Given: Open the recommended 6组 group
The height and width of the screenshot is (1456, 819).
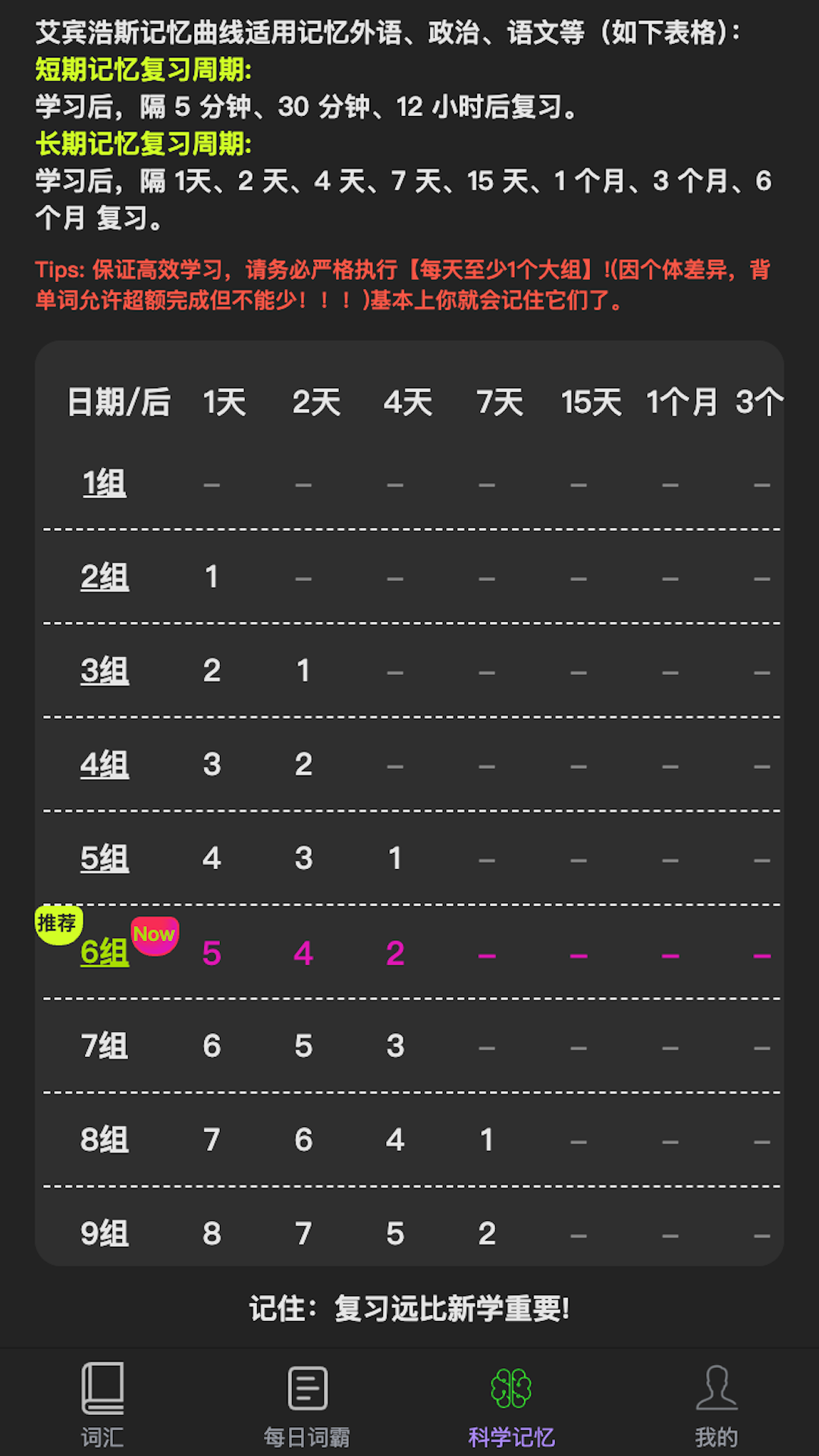Looking at the screenshot, I should [x=104, y=952].
